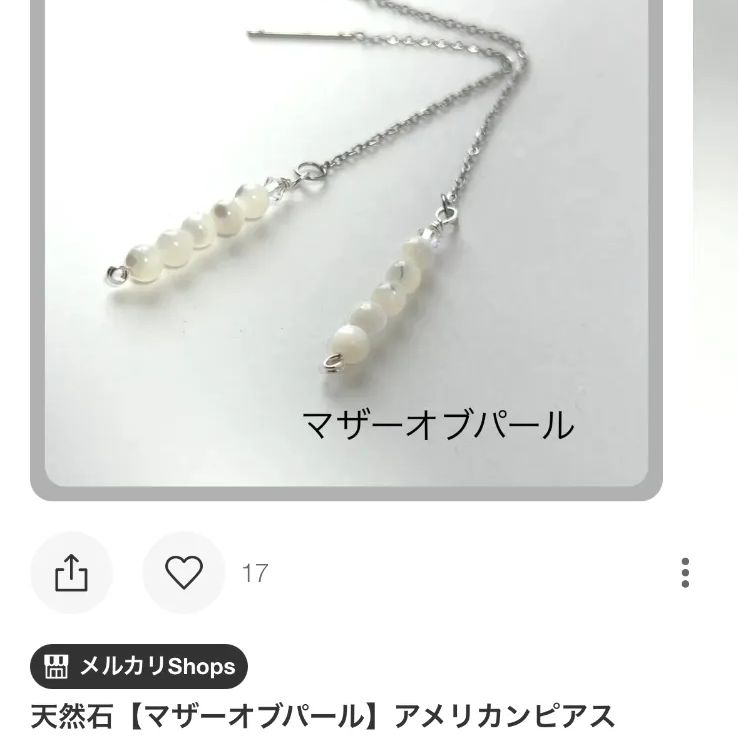Share this earring listing
Viewport: 738px width, 738px height.
(x=71, y=573)
